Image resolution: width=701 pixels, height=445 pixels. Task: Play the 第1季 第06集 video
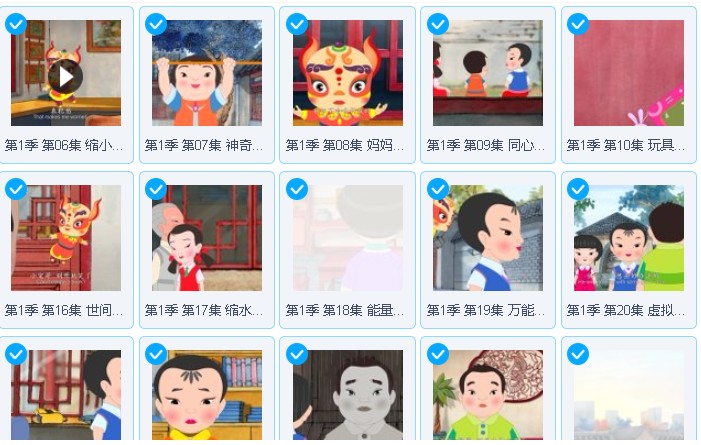pos(66,76)
